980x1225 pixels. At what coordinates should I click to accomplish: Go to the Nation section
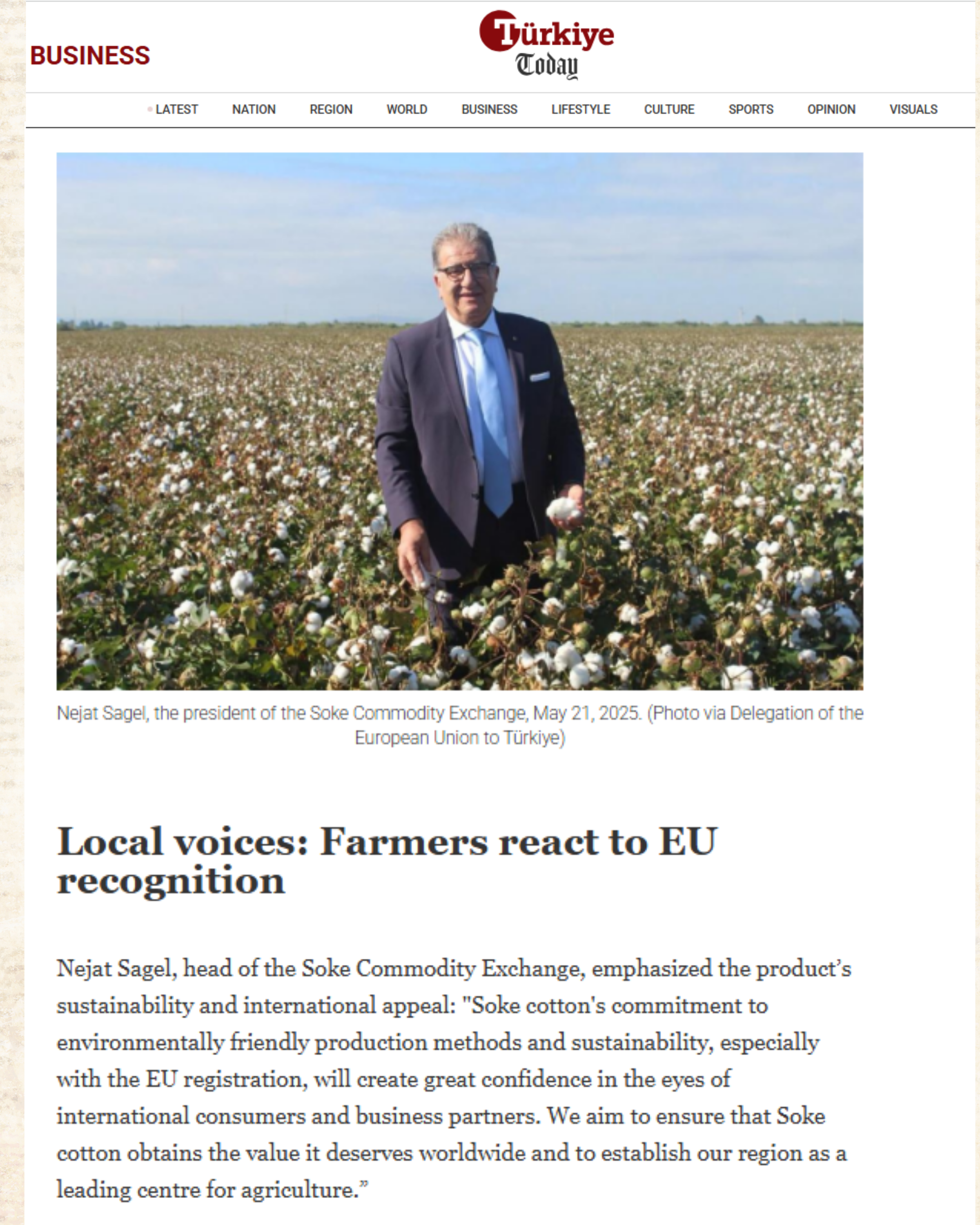pos(254,109)
